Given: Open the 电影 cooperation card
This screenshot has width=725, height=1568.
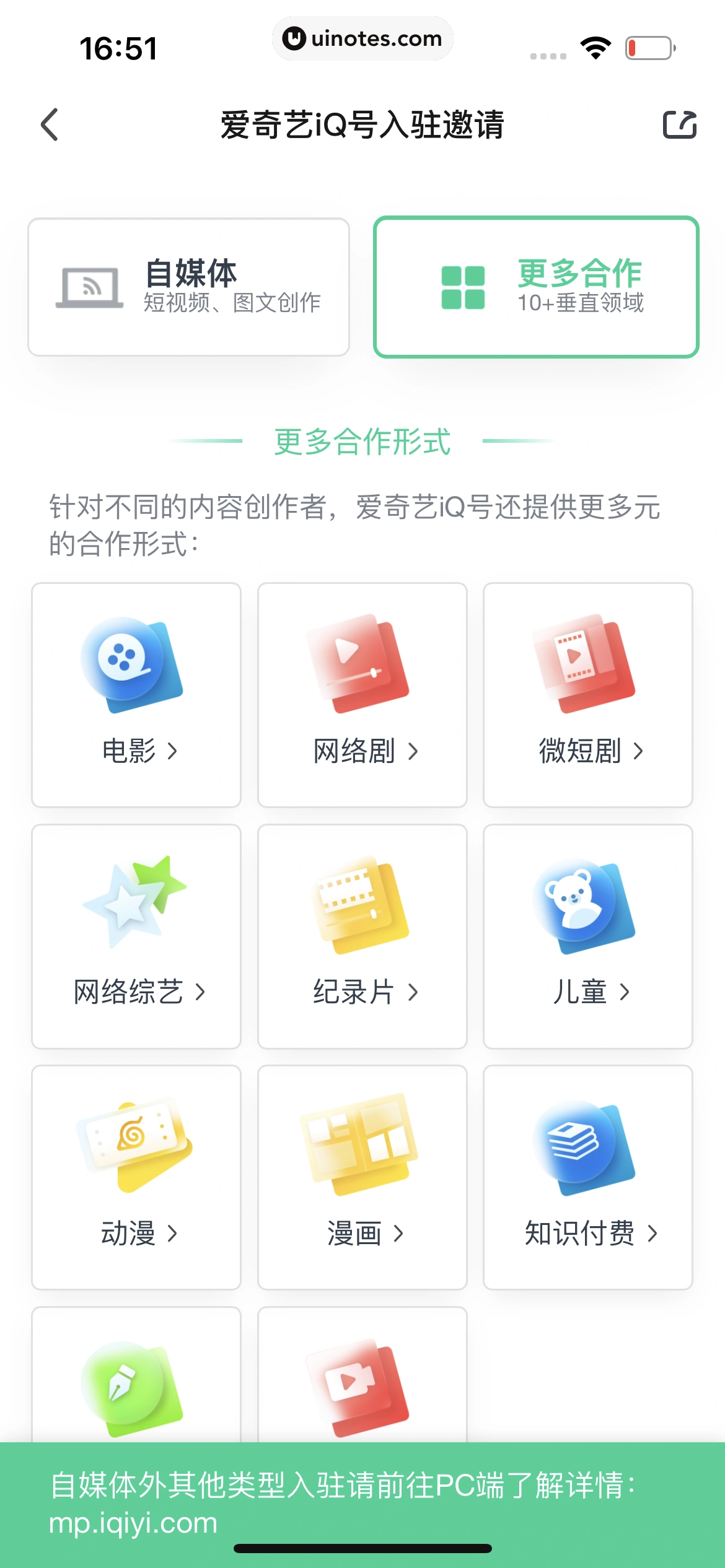Looking at the screenshot, I should (136, 694).
